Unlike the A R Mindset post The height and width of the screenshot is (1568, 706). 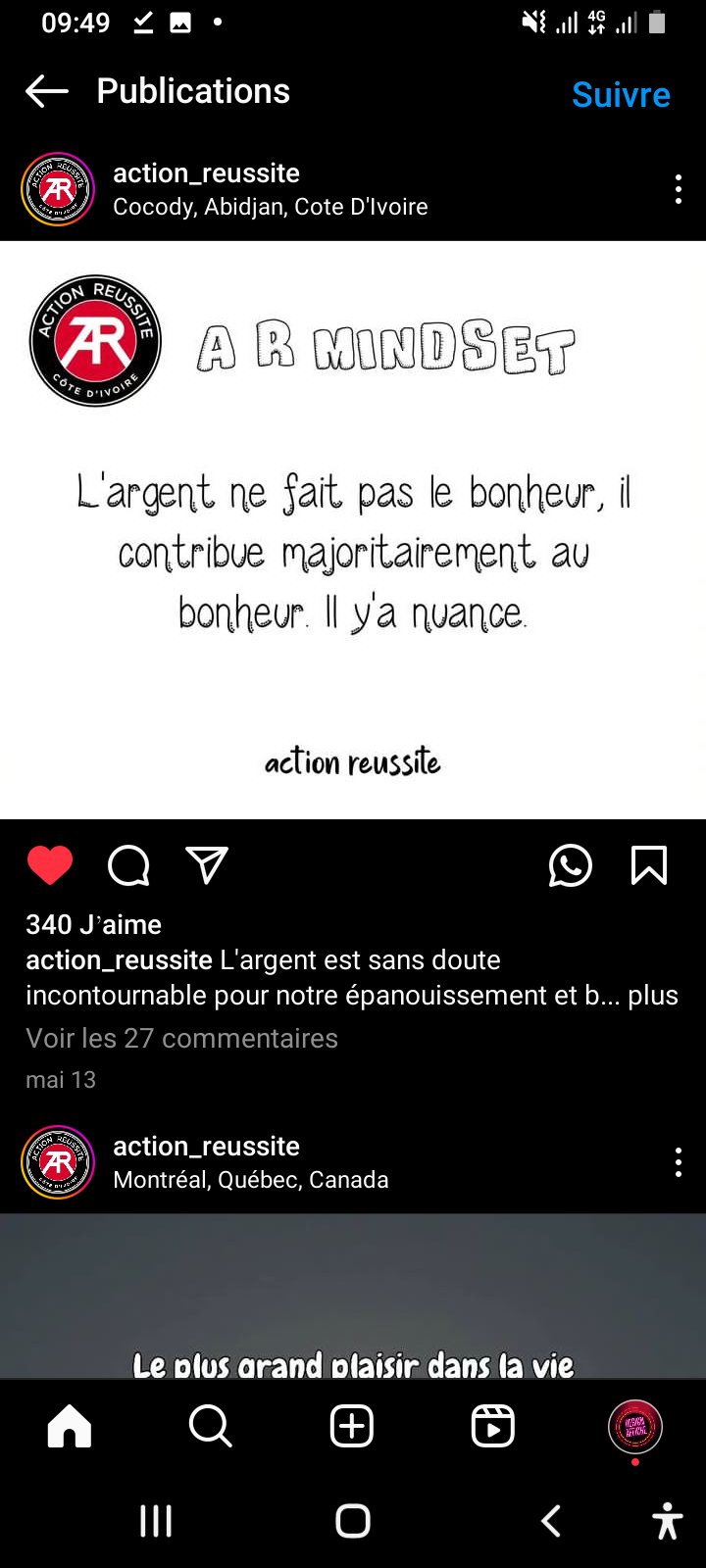[50, 865]
